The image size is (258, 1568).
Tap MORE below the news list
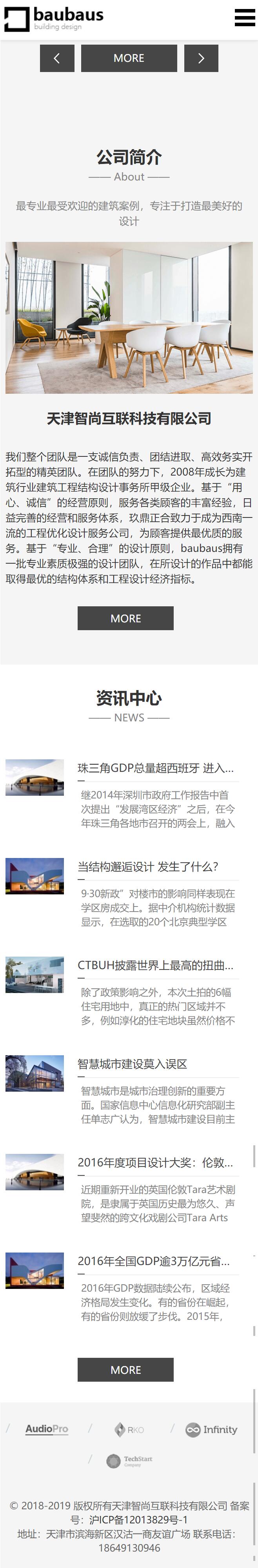click(x=125, y=1370)
